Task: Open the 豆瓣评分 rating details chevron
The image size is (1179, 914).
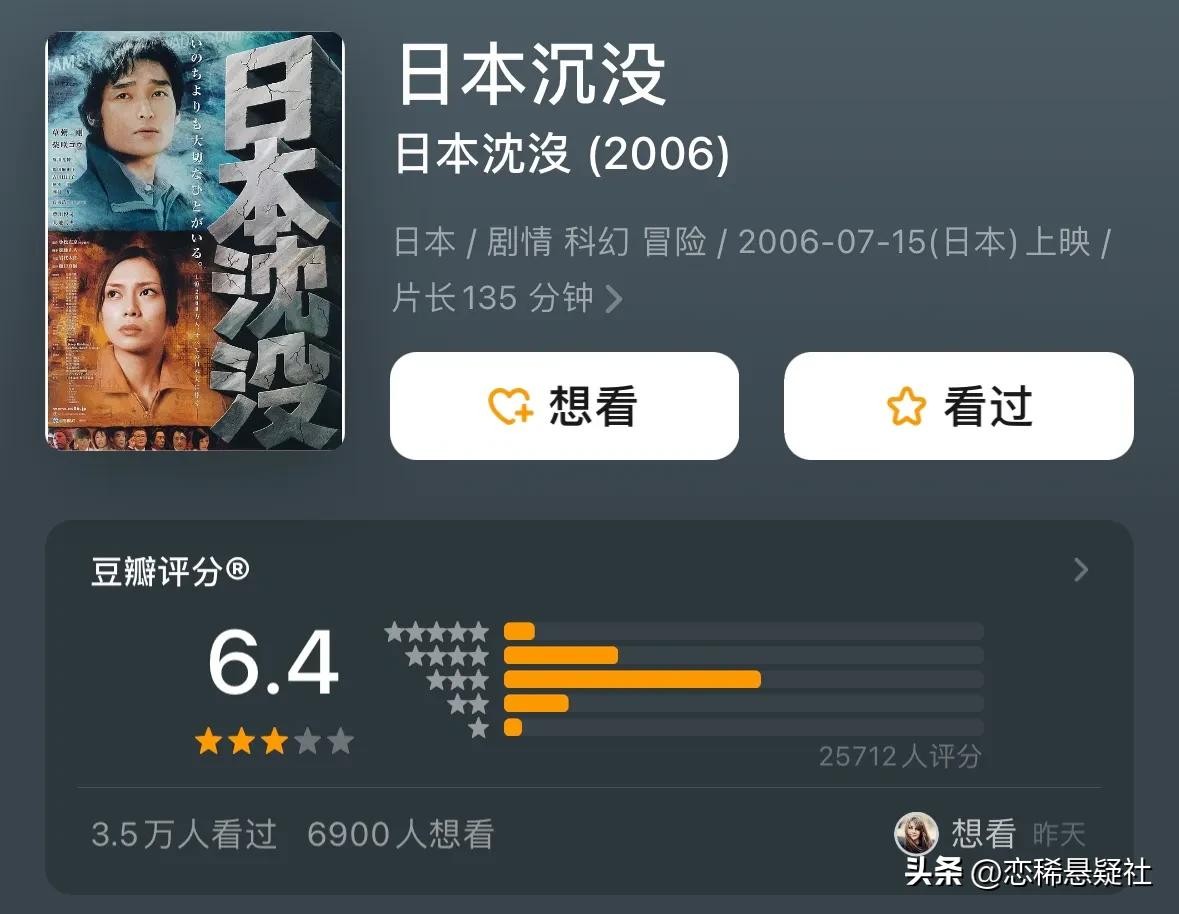Action: pos(1080,570)
